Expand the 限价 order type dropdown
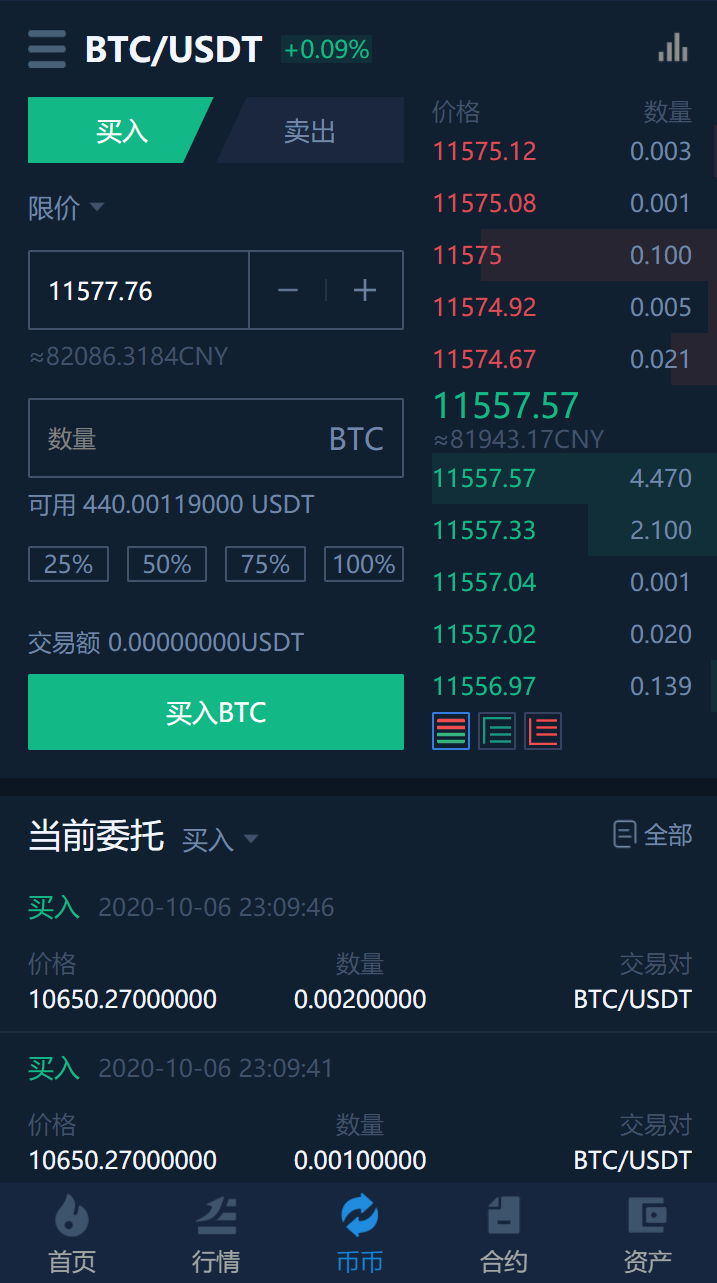Screen dimensions: 717x1283 (x=66, y=208)
